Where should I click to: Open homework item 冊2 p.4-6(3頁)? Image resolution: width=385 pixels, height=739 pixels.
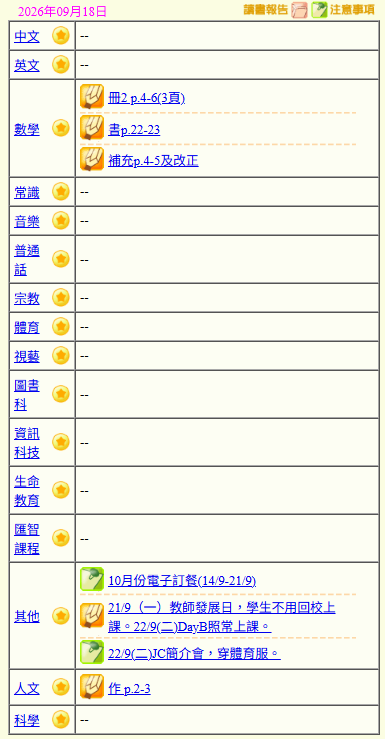tap(147, 98)
